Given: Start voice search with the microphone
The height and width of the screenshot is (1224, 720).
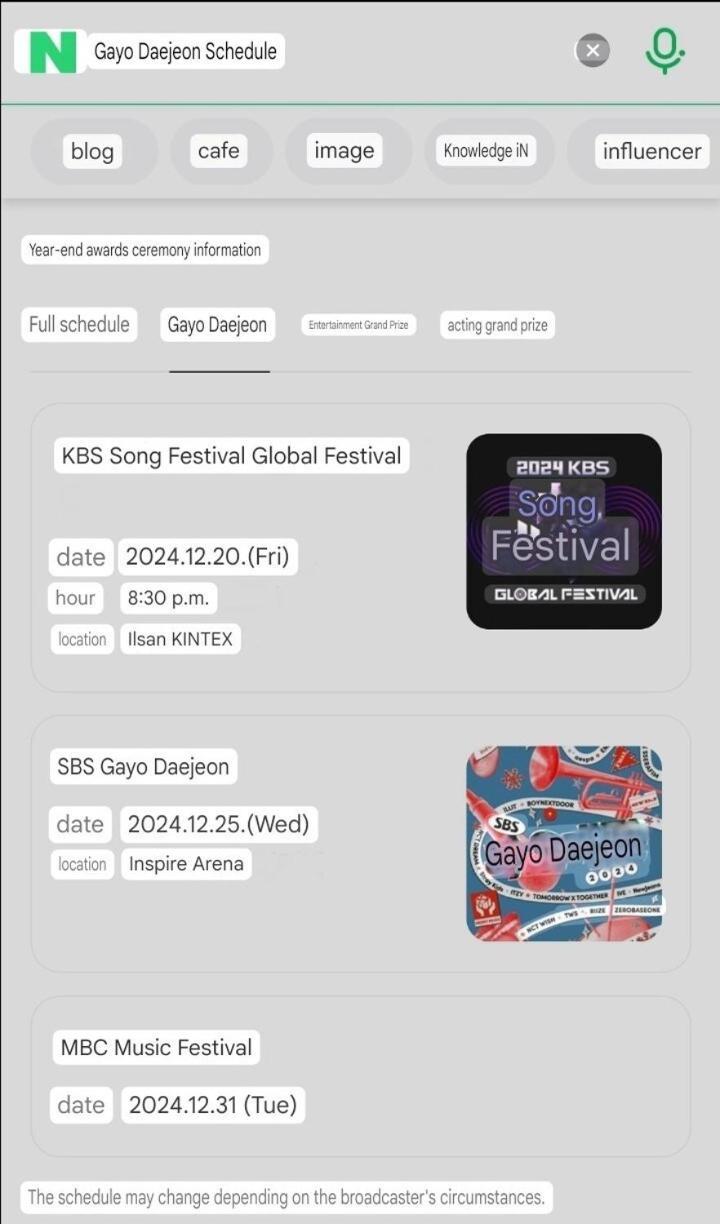Looking at the screenshot, I should tap(664, 50).
